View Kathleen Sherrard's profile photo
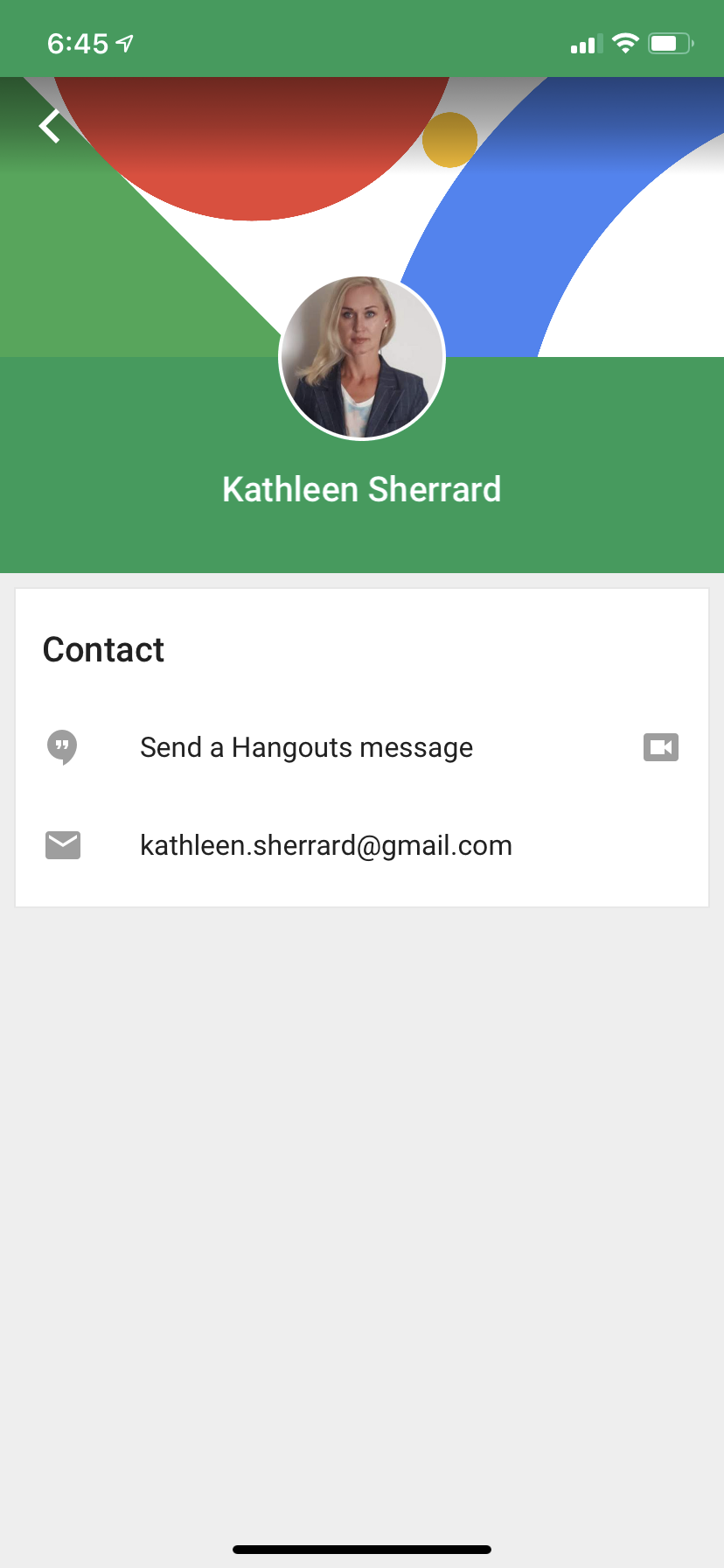724x1568 pixels. pos(362,357)
